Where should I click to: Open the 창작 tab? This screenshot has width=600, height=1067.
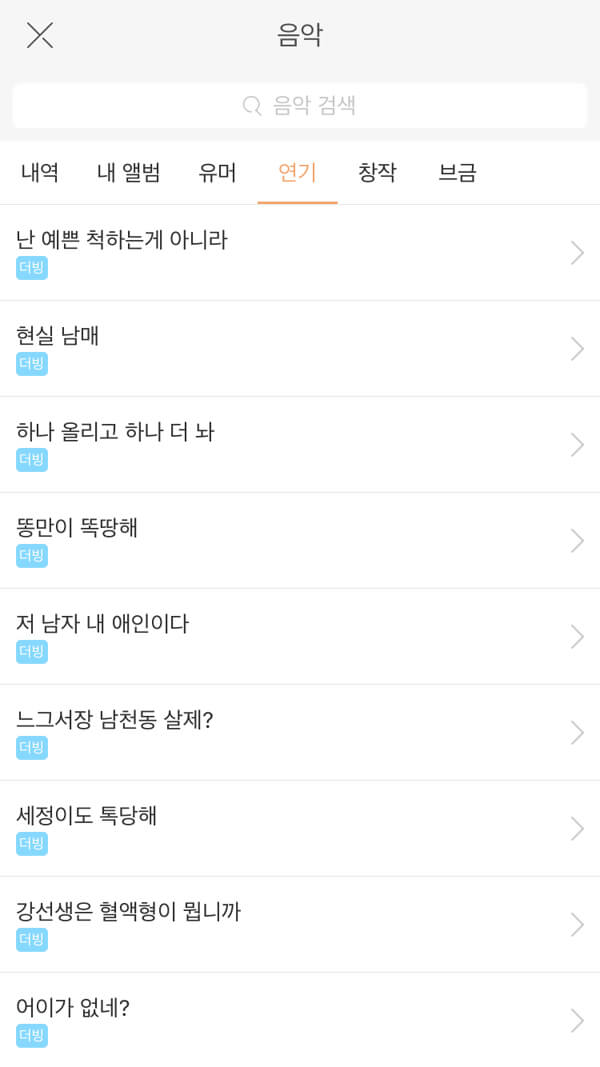point(377,172)
